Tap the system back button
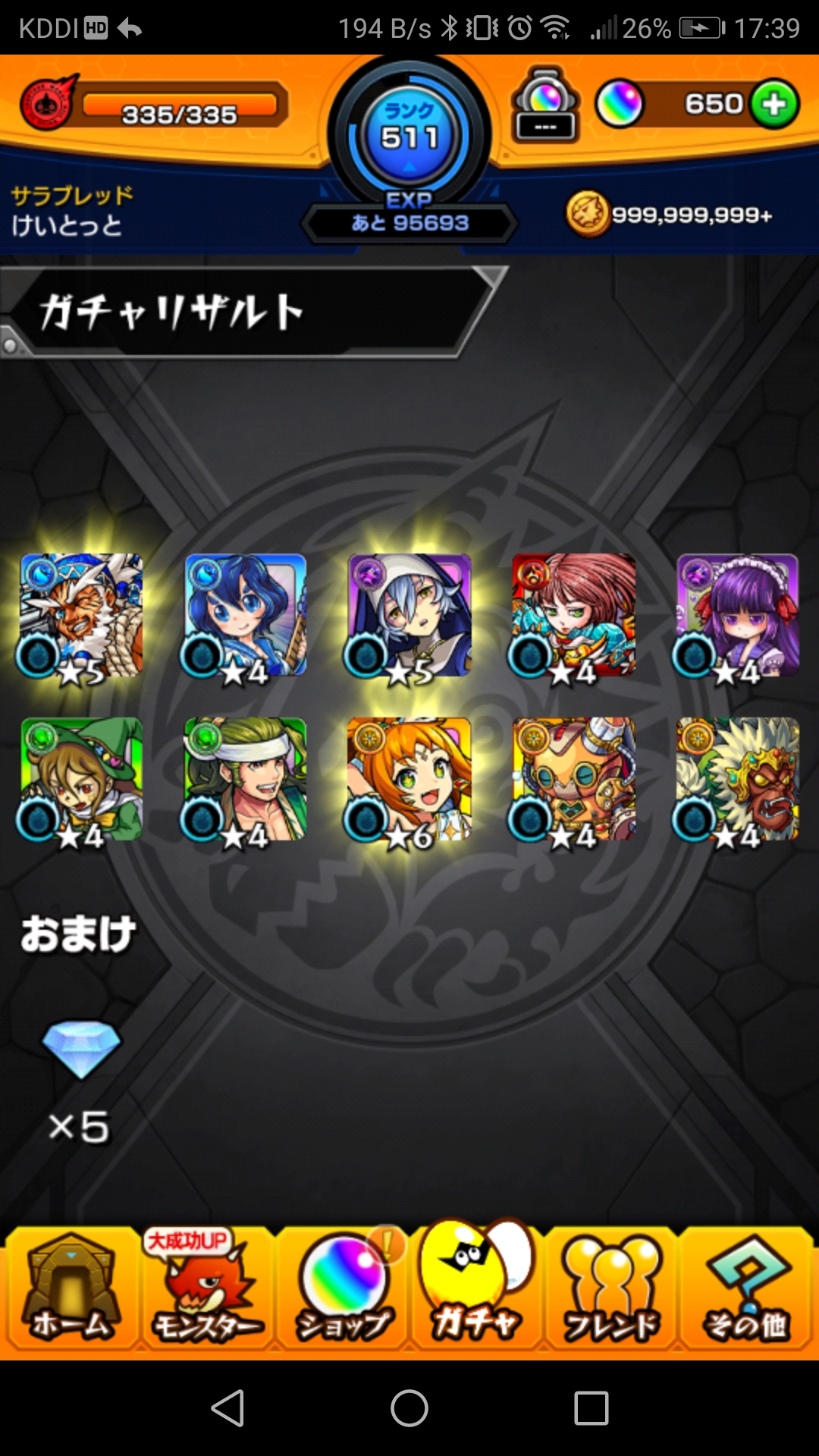The image size is (819, 1456). [x=227, y=1408]
